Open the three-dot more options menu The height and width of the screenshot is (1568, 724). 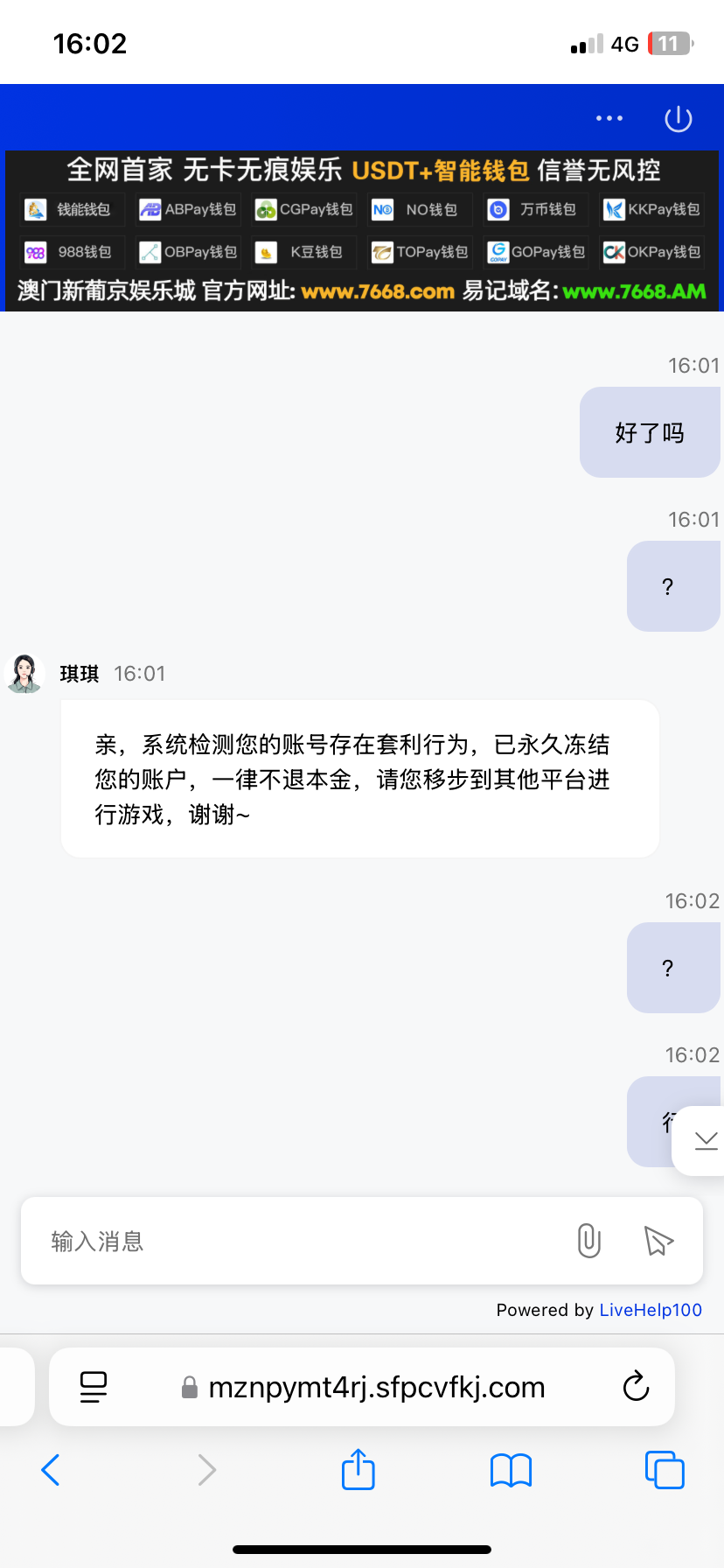(x=609, y=118)
